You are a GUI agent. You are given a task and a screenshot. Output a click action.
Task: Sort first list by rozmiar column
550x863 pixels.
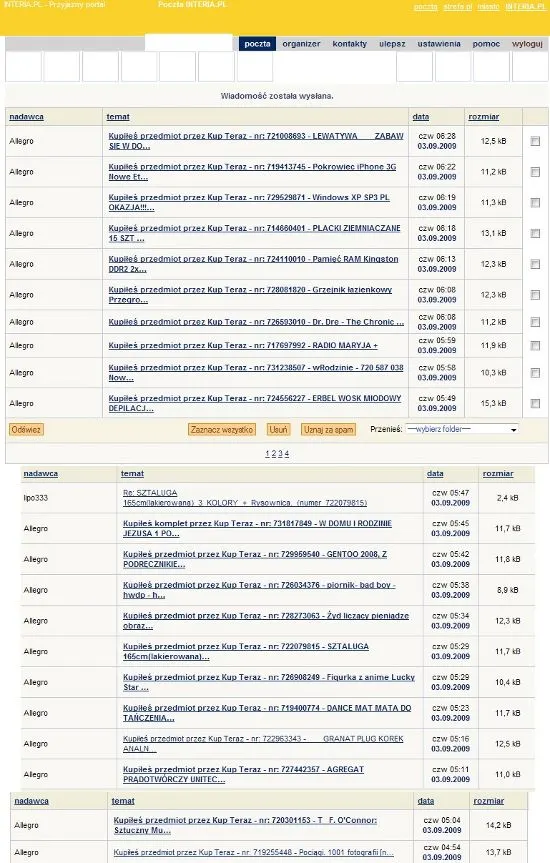(x=483, y=117)
